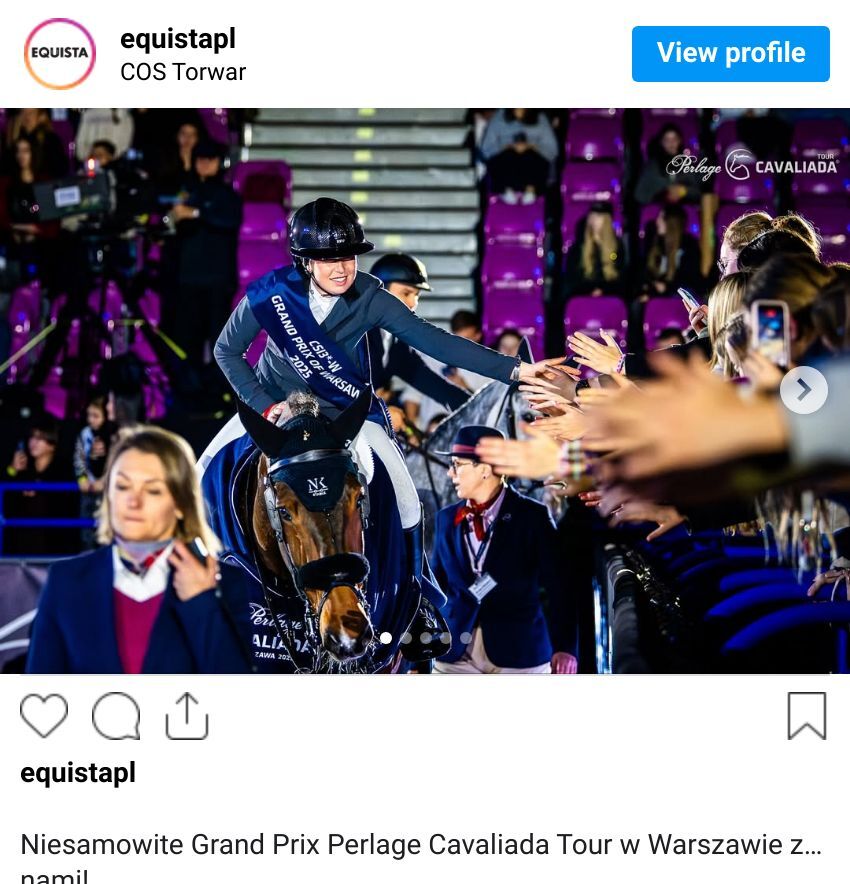The image size is (850, 884).
Task: Save the post with the bookmark icon
Action: [806, 716]
